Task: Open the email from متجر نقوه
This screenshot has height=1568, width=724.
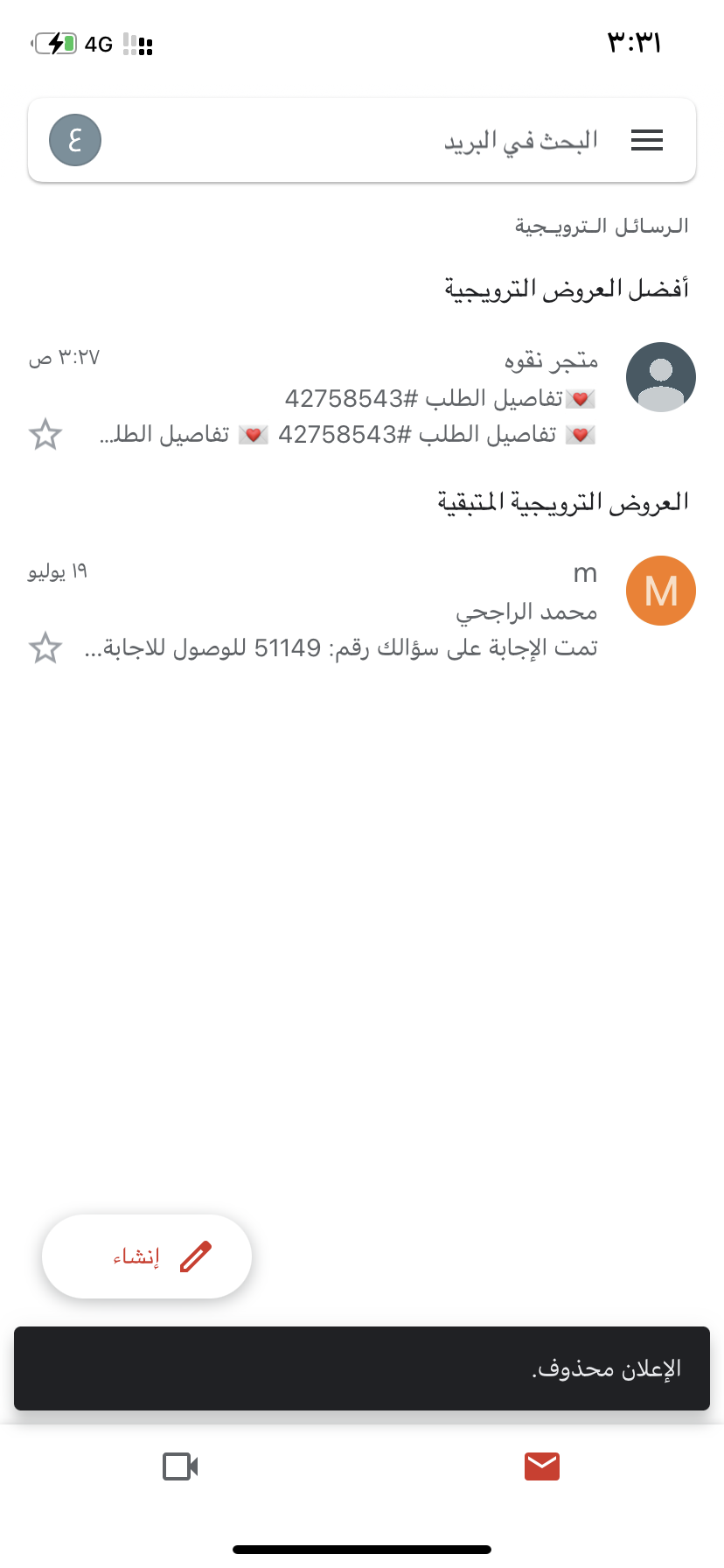Action: pyautogui.click(x=362, y=396)
